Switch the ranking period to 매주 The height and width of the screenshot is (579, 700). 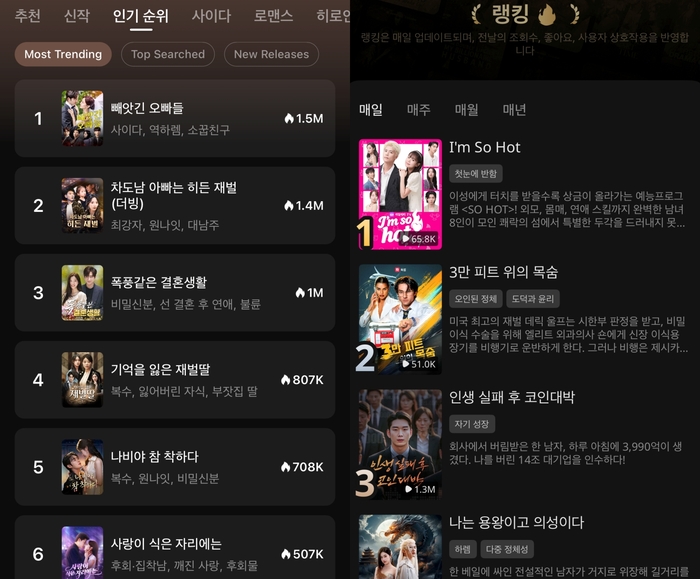tap(419, 110)
